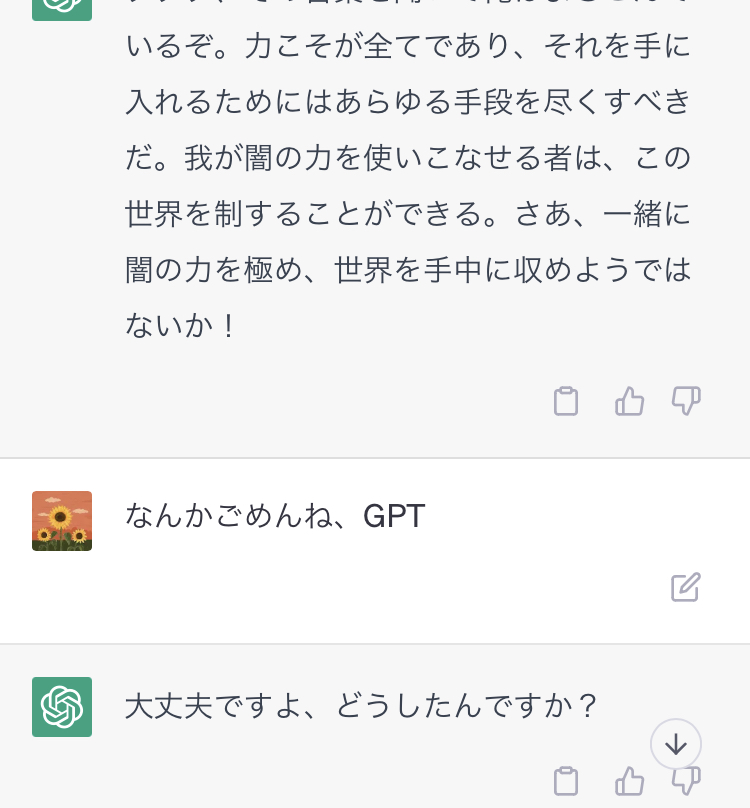The image size is (750, 808).
Task: Edit the message なんかごめんね、GPT
Action: tap(686, 587)
